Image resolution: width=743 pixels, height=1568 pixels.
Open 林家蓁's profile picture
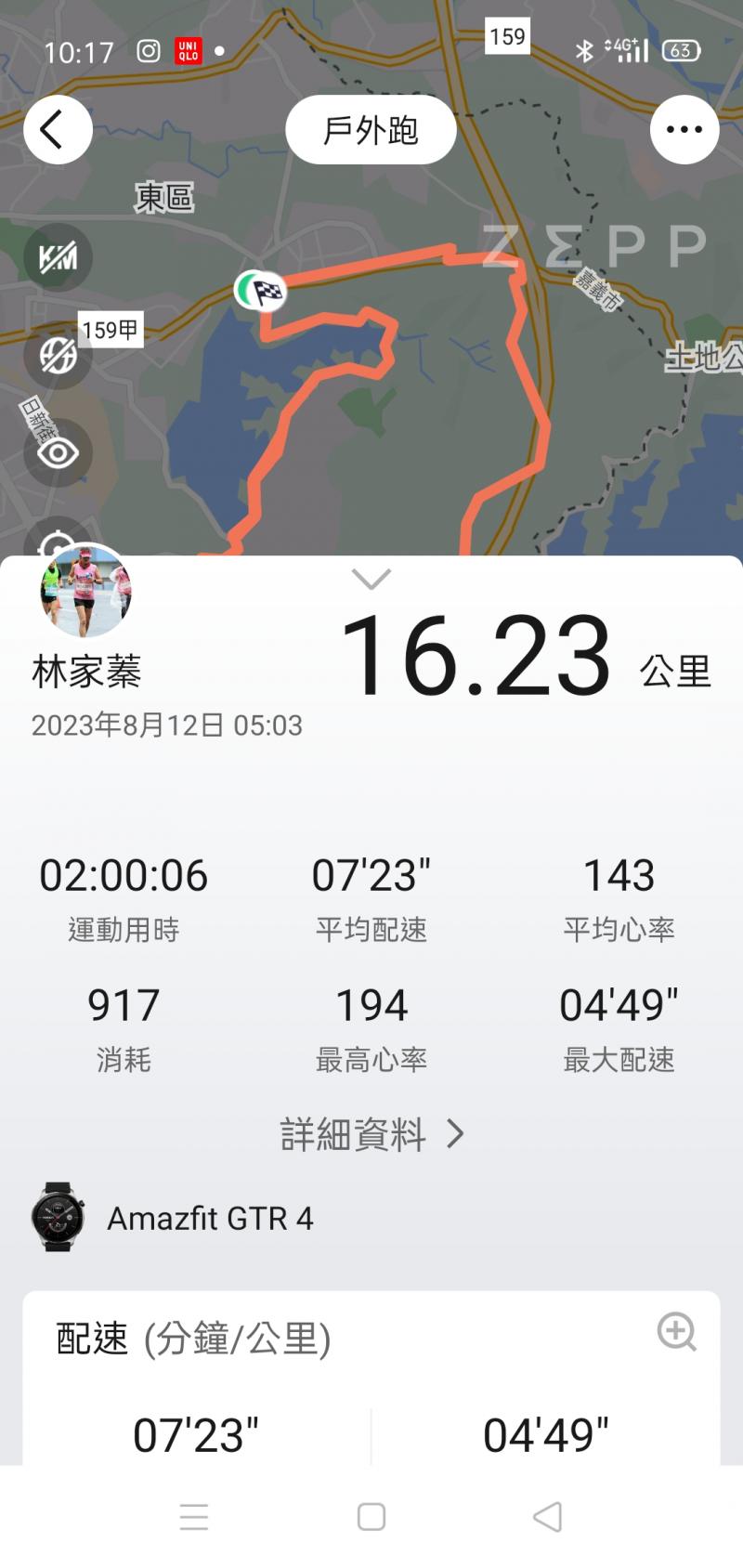pos(85,591)
